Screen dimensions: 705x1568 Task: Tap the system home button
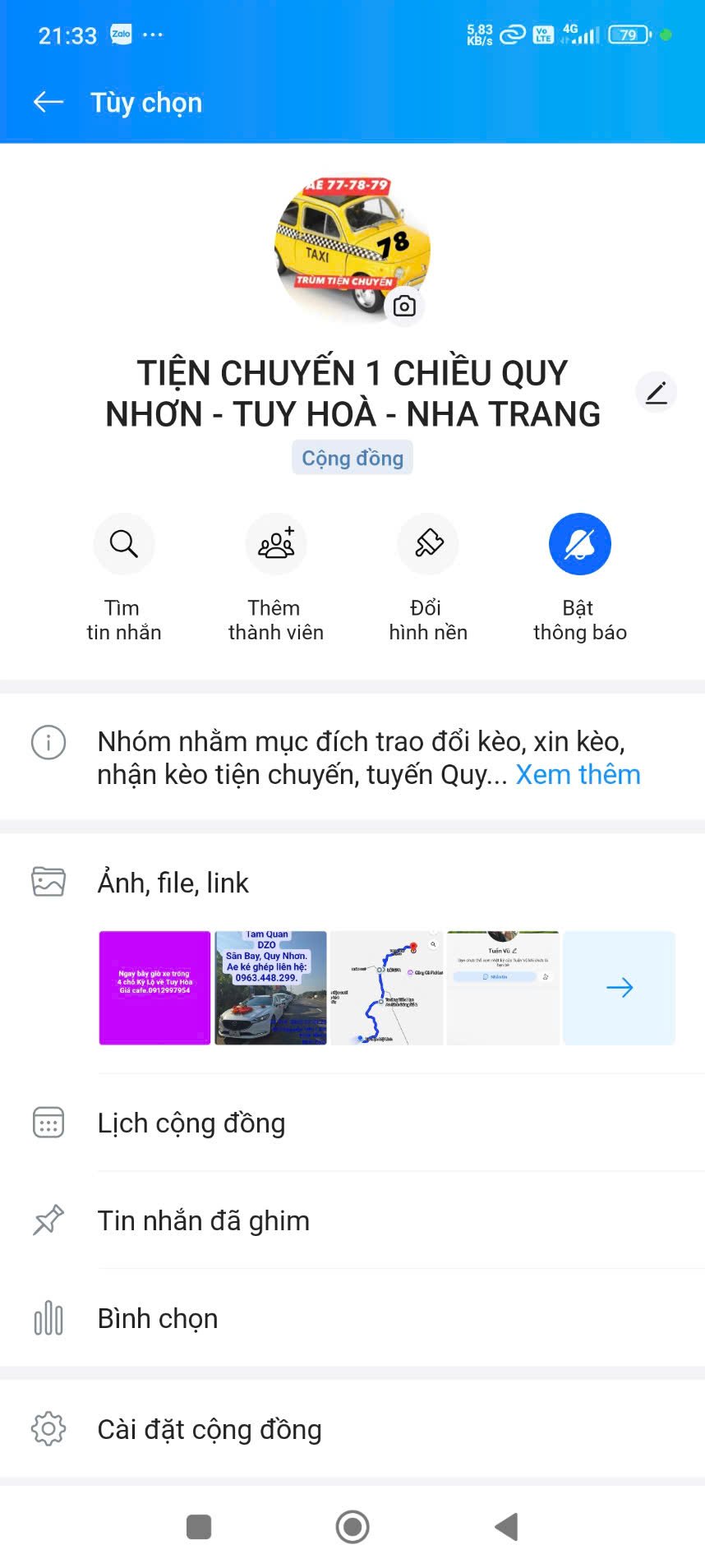point(352,1527)
